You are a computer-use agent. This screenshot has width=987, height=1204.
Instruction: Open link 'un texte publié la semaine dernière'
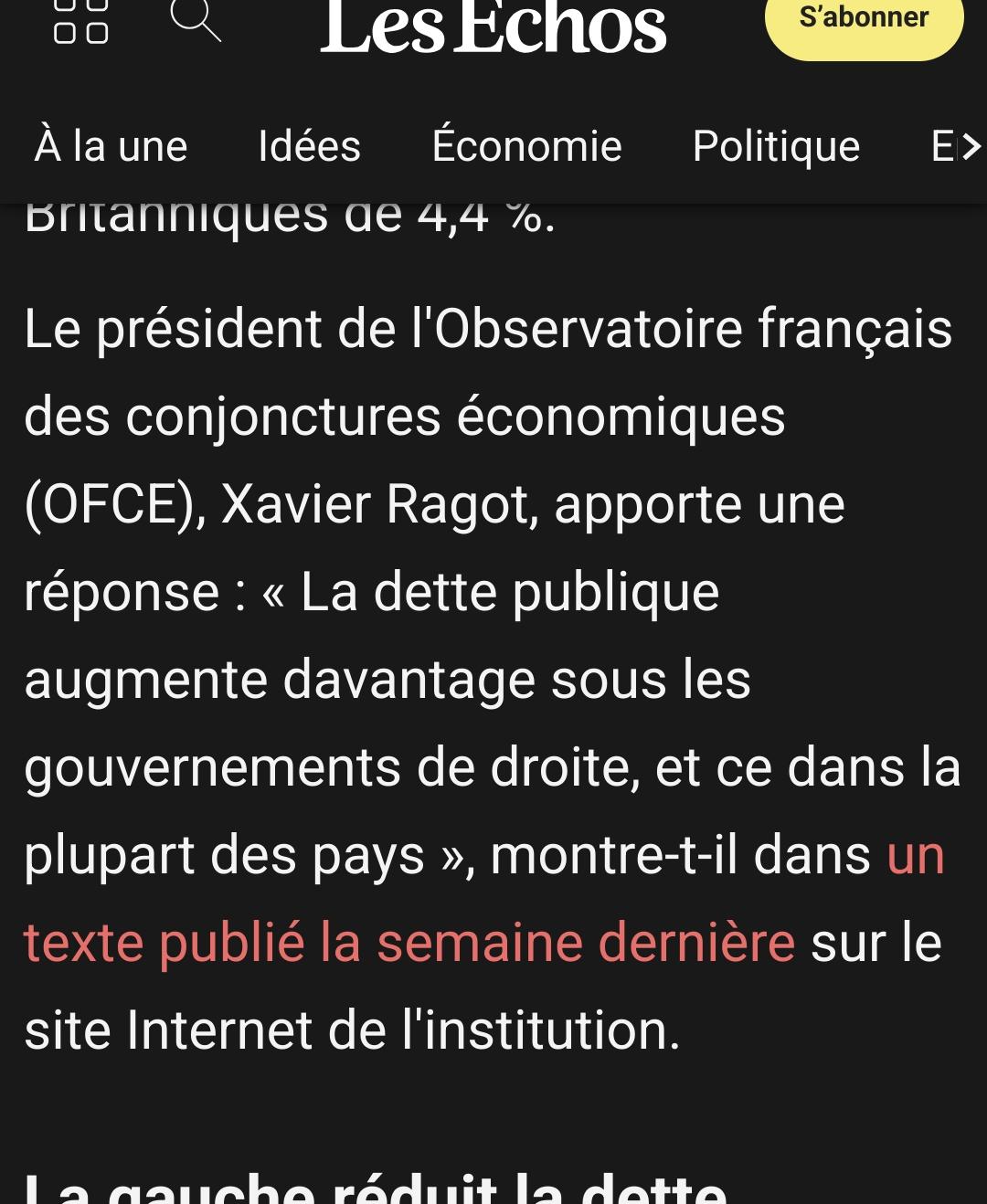point(409,943)
